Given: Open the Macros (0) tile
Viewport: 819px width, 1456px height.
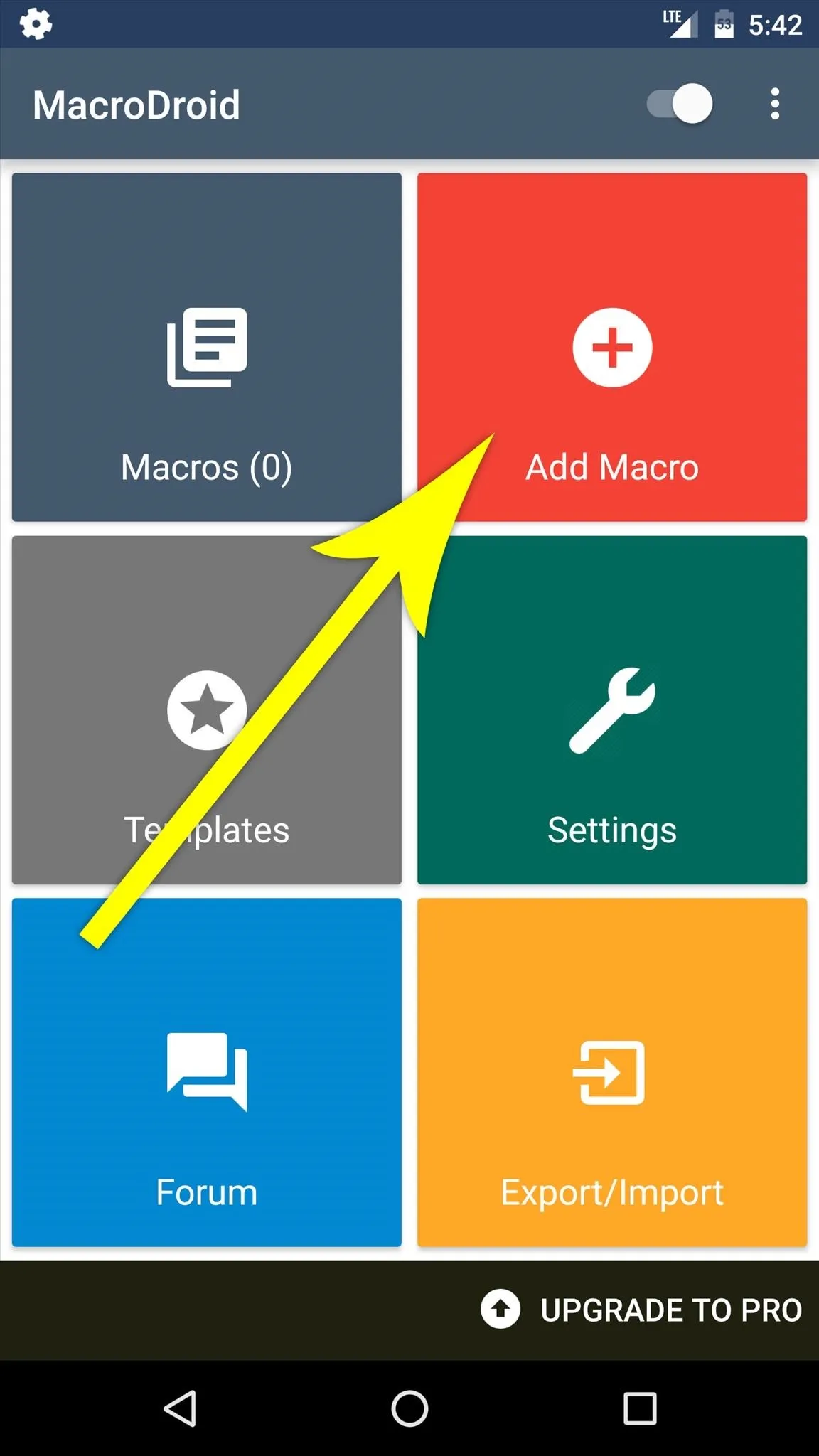Looking at the screenshot, I should (x=207, y=347).
